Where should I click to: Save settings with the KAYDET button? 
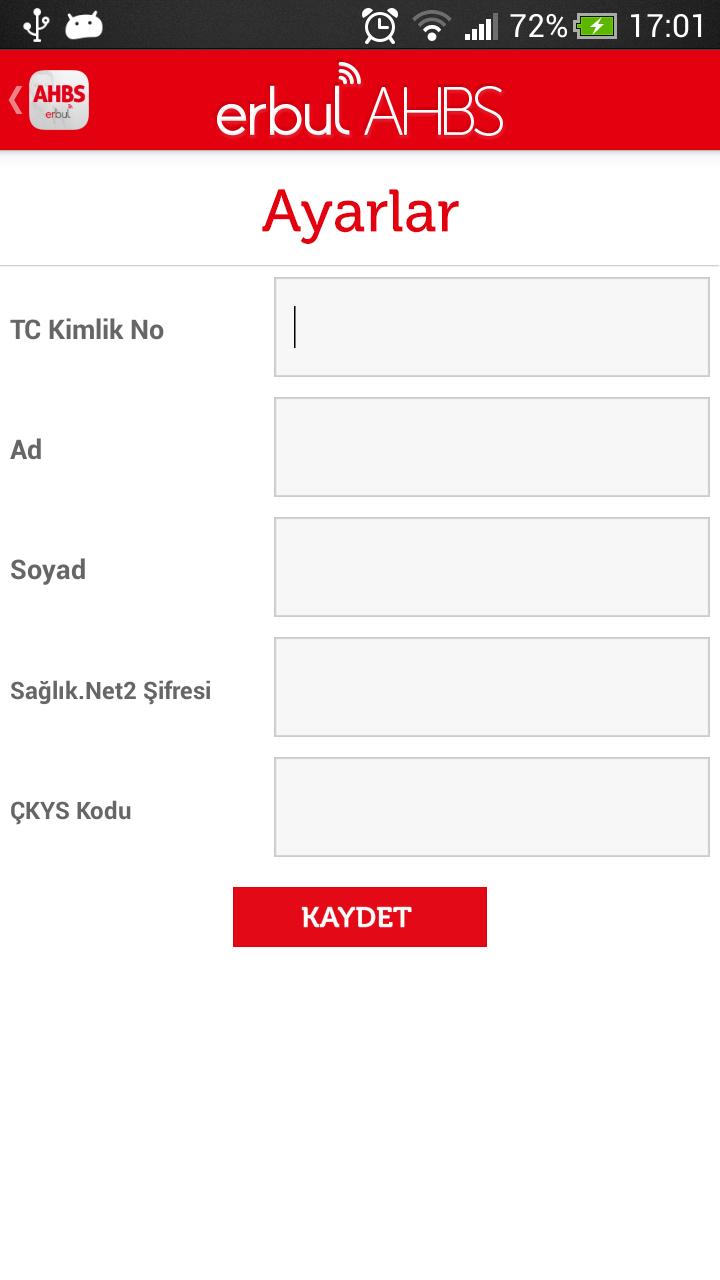(x=359, y=917)
